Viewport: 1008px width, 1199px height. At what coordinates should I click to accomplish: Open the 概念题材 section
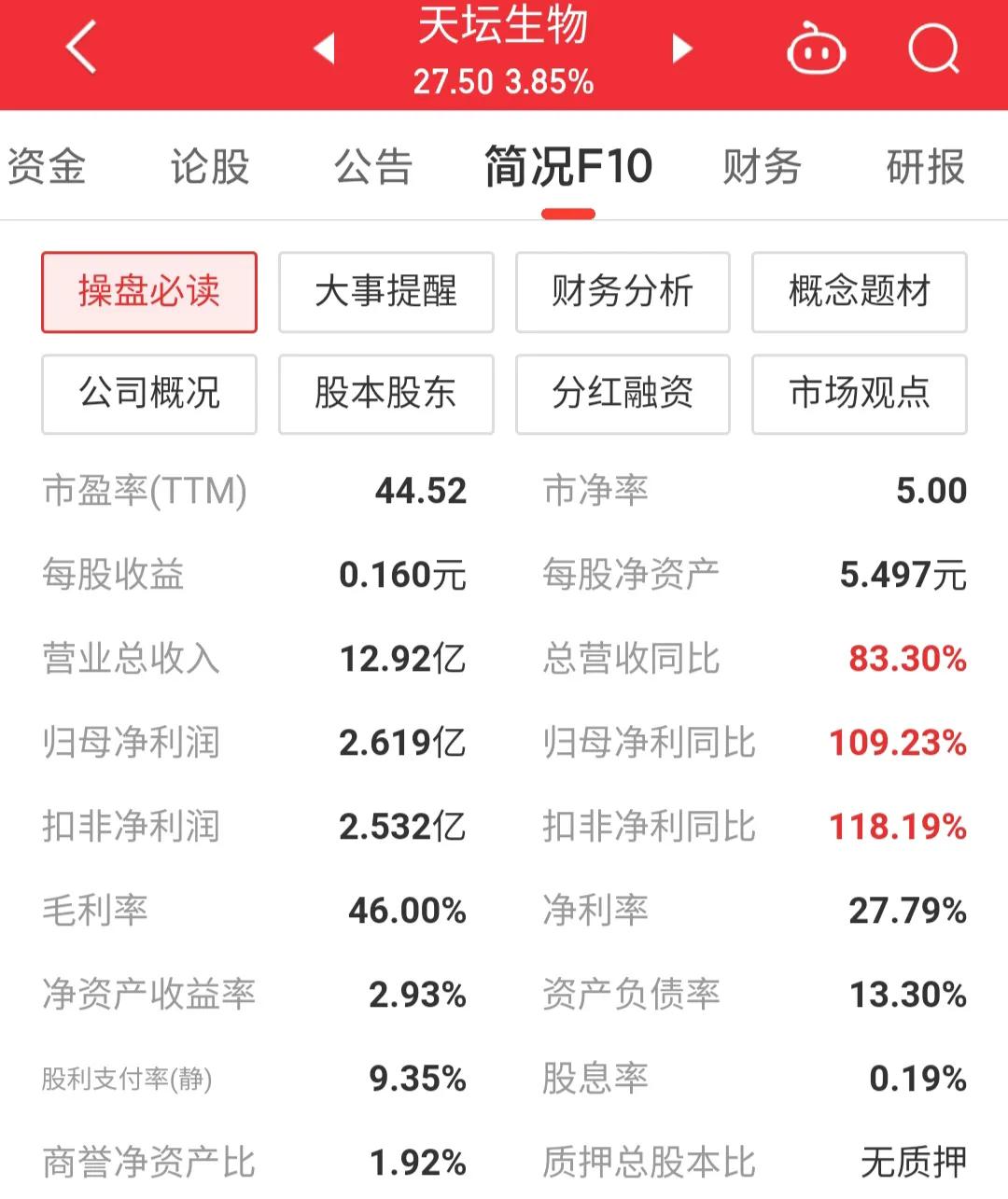point(859,292)
